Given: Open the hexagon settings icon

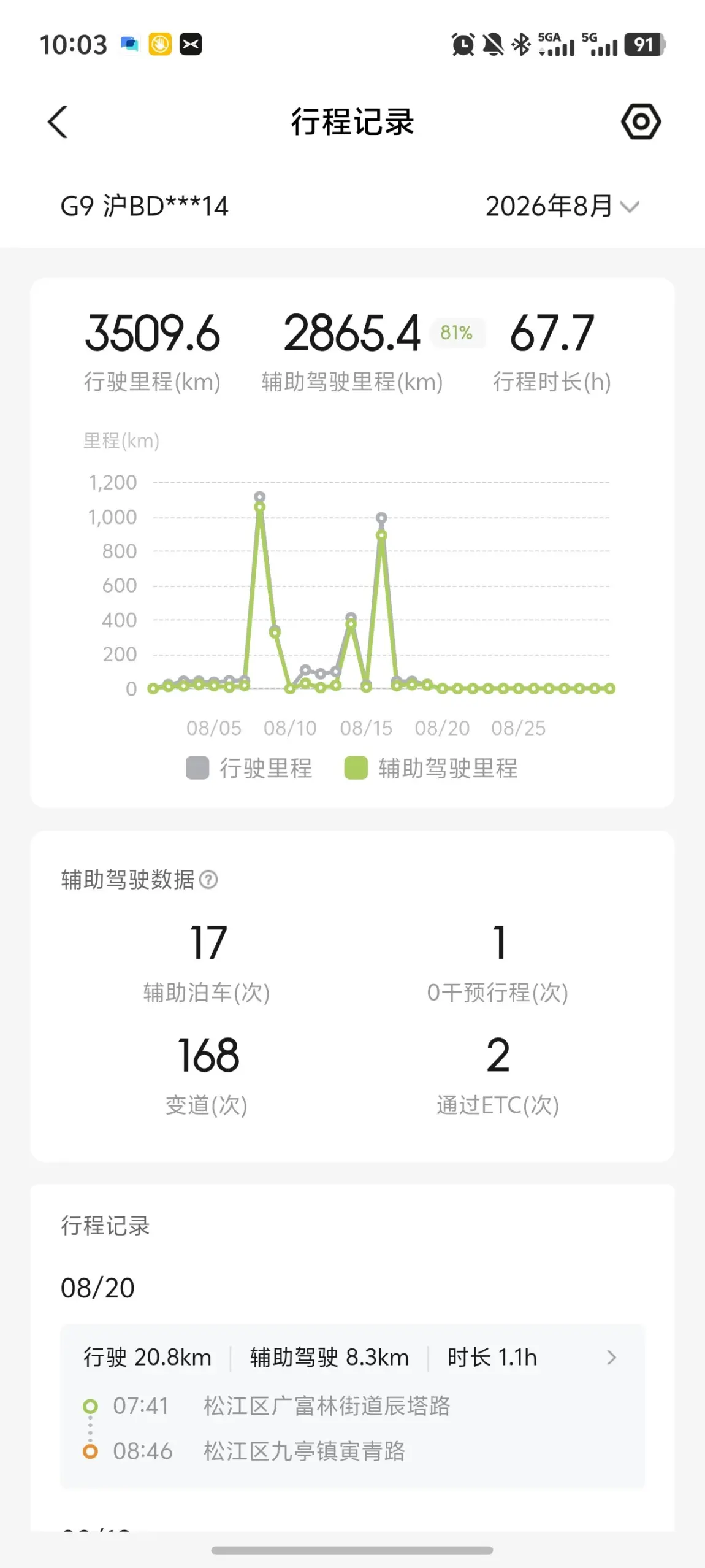Looking at the screenshot, I should click(x=641, y=121).
